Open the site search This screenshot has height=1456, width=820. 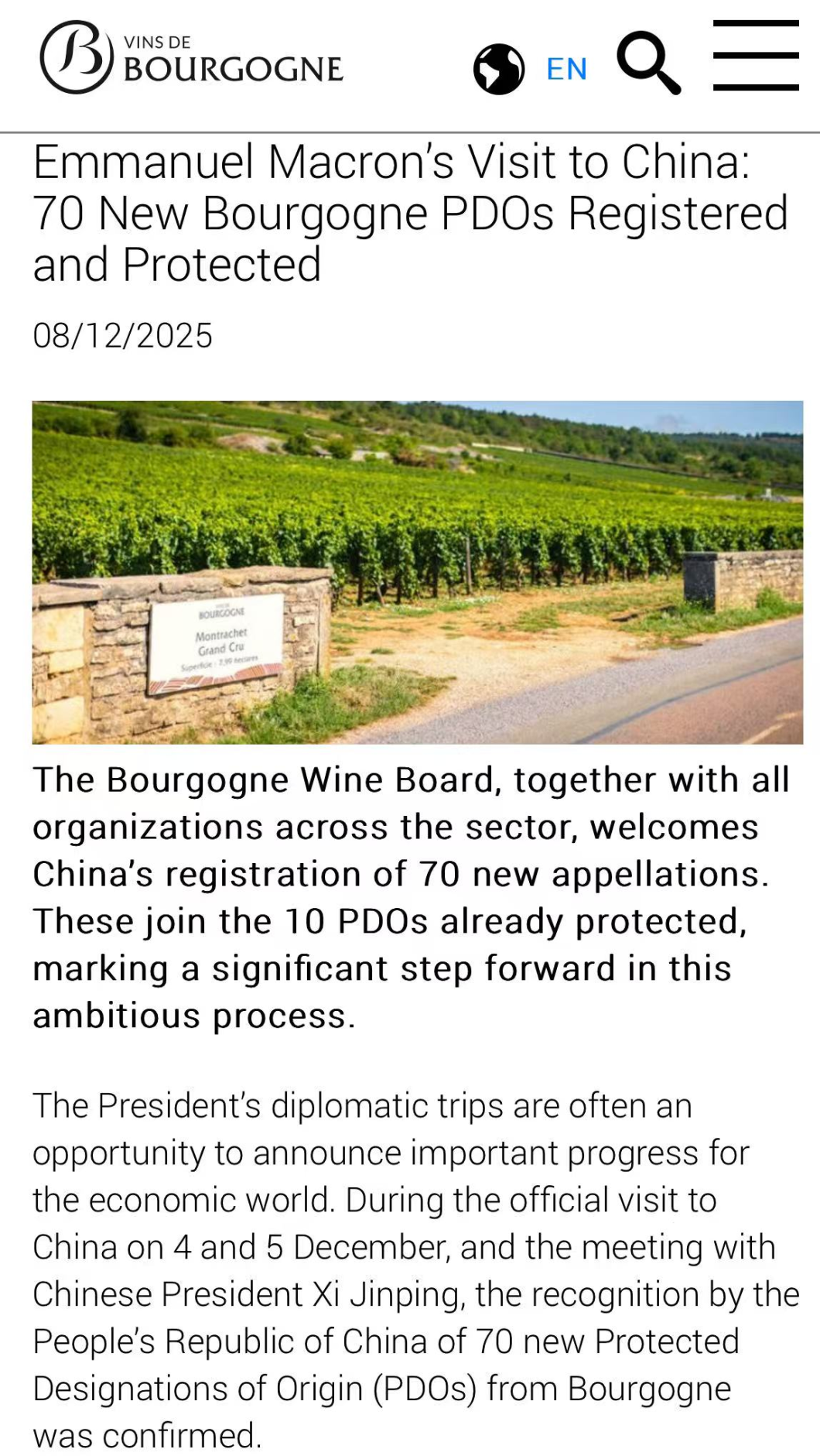(x=648, y=62)
